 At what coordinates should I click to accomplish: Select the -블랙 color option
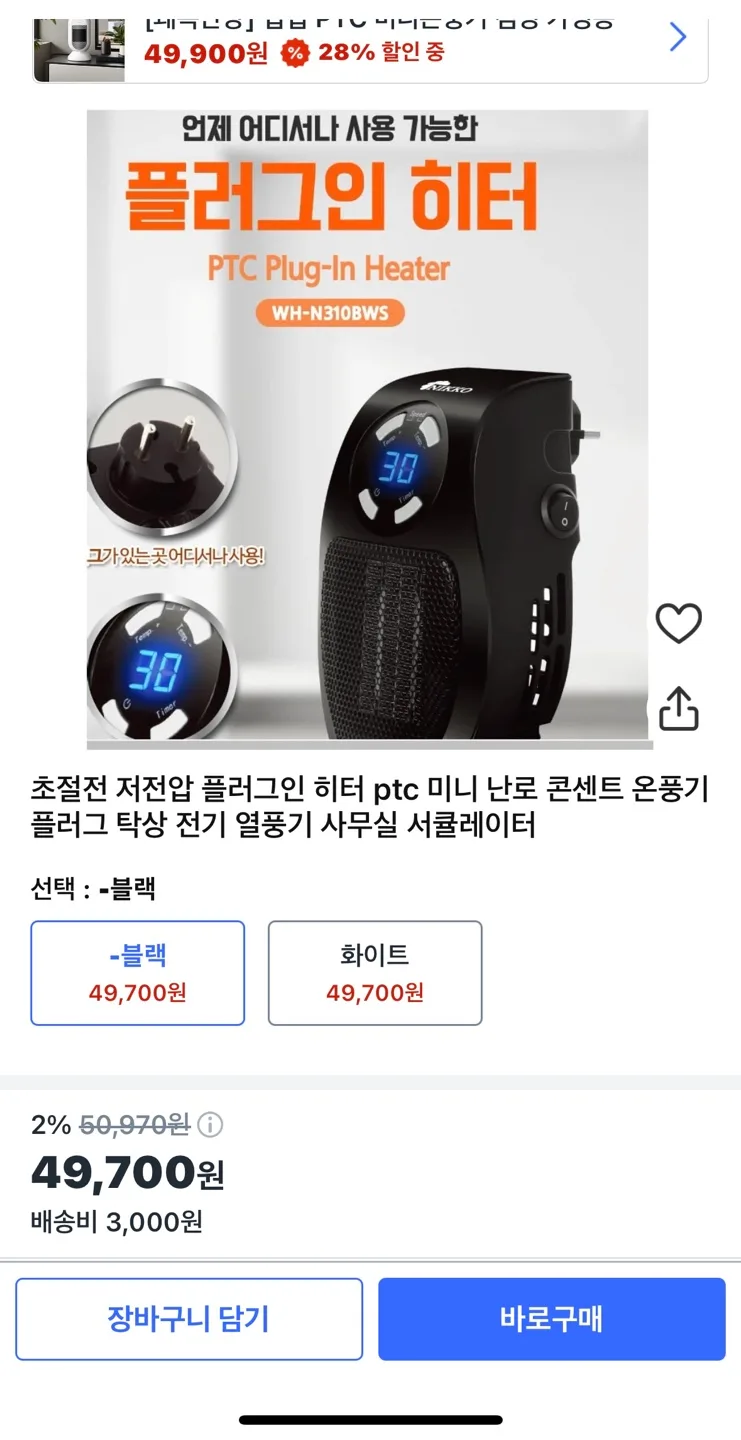click(138, 973)
